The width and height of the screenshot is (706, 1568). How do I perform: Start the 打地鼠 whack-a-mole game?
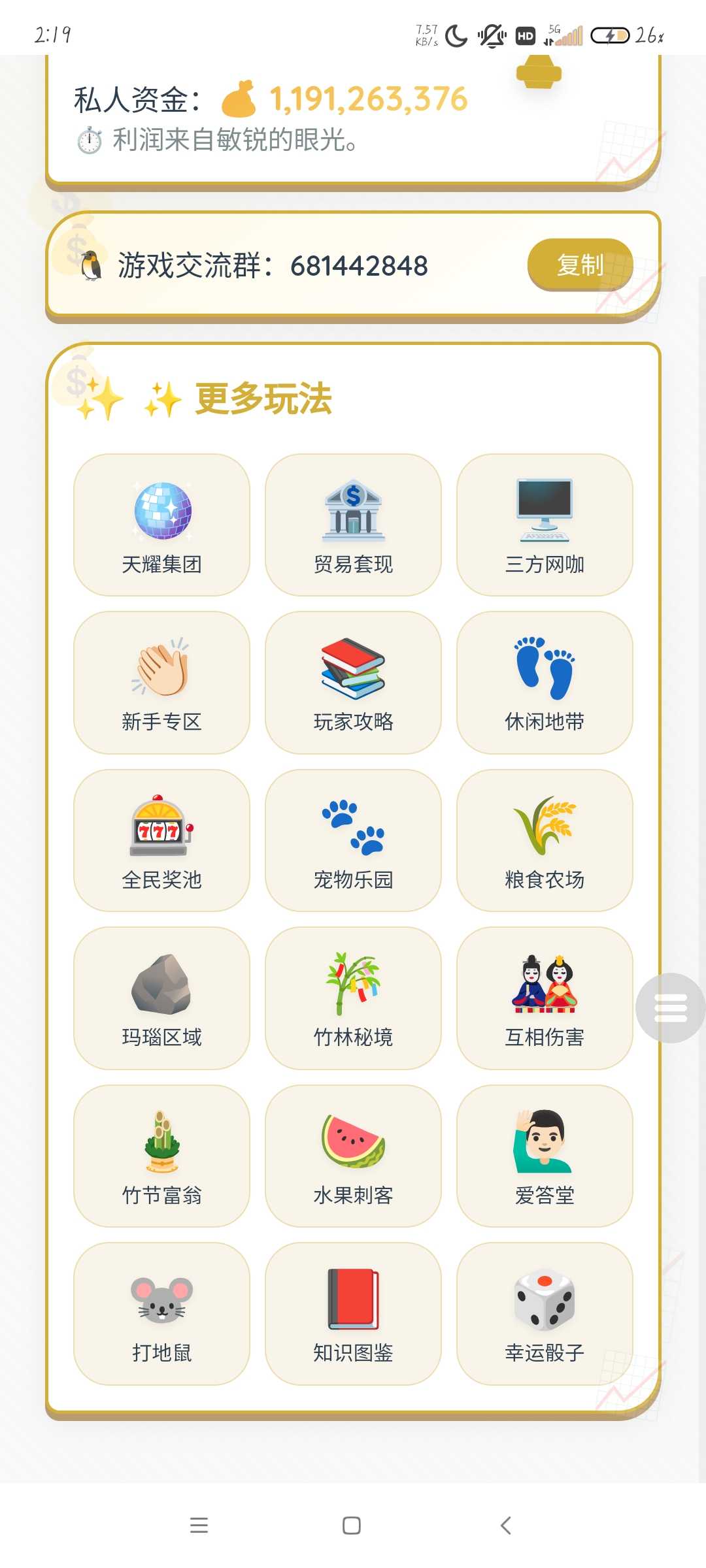point(161,1313)
